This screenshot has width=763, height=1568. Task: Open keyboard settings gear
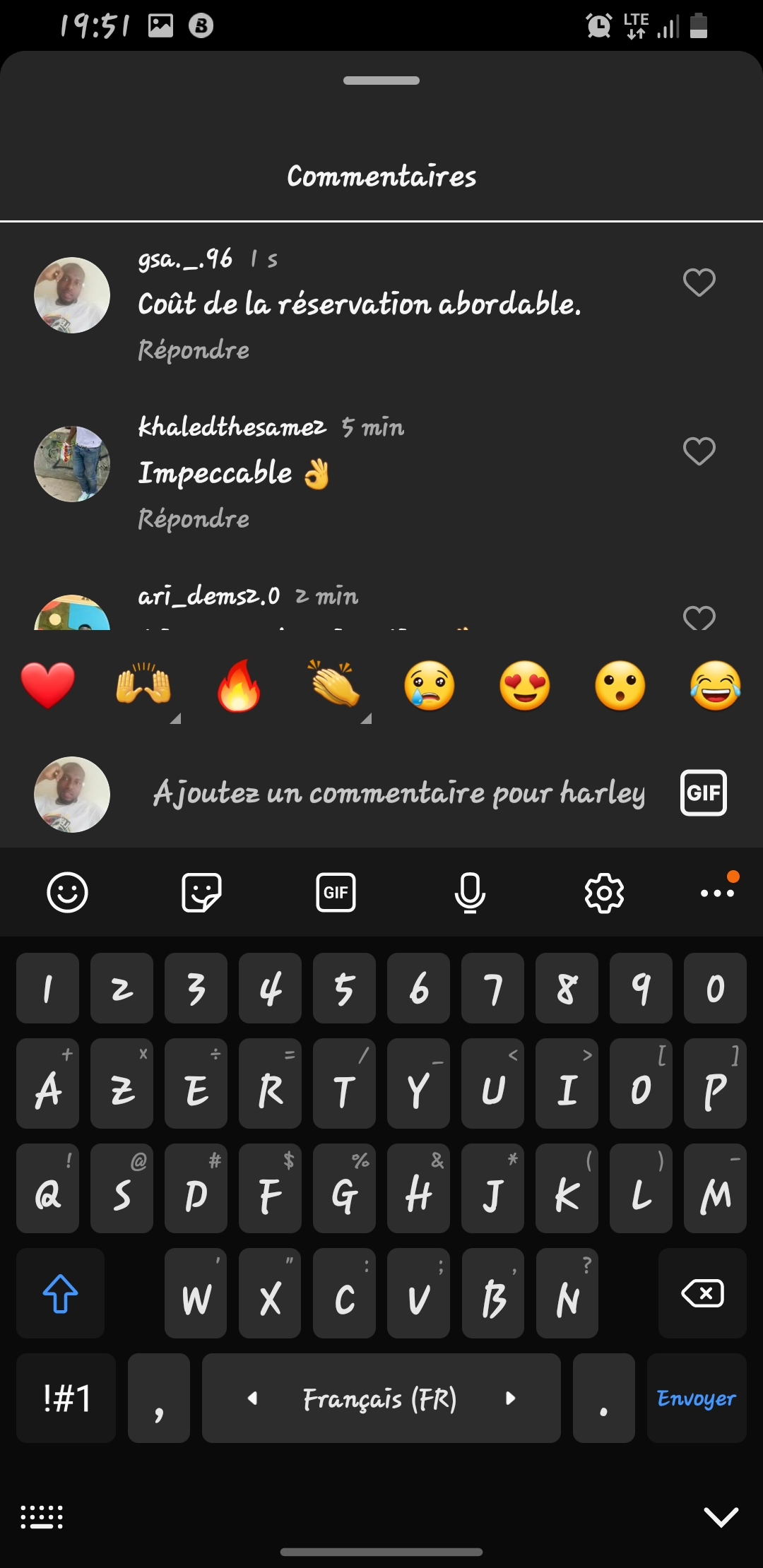pos(604,893)
